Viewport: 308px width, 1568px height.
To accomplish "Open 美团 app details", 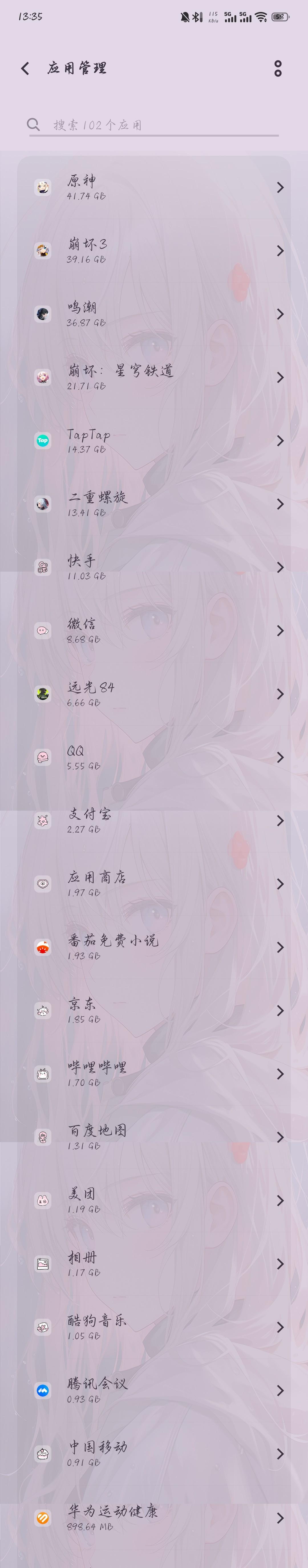I will click(x=153, y=1200).
